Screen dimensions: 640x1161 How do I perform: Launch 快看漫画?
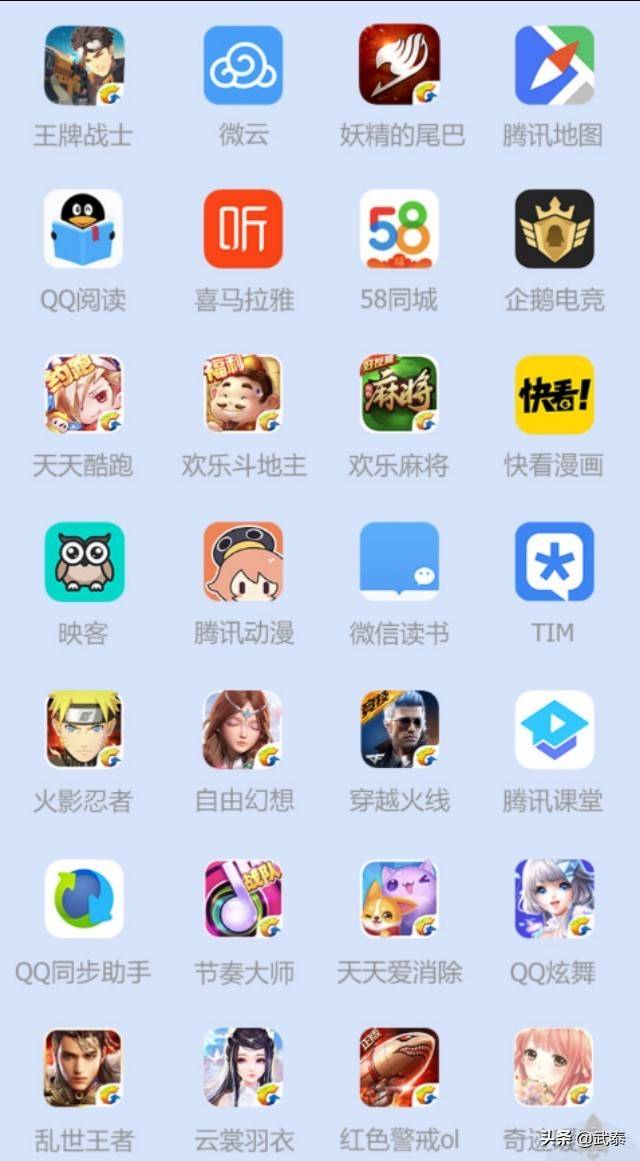(x=554, y=395)
